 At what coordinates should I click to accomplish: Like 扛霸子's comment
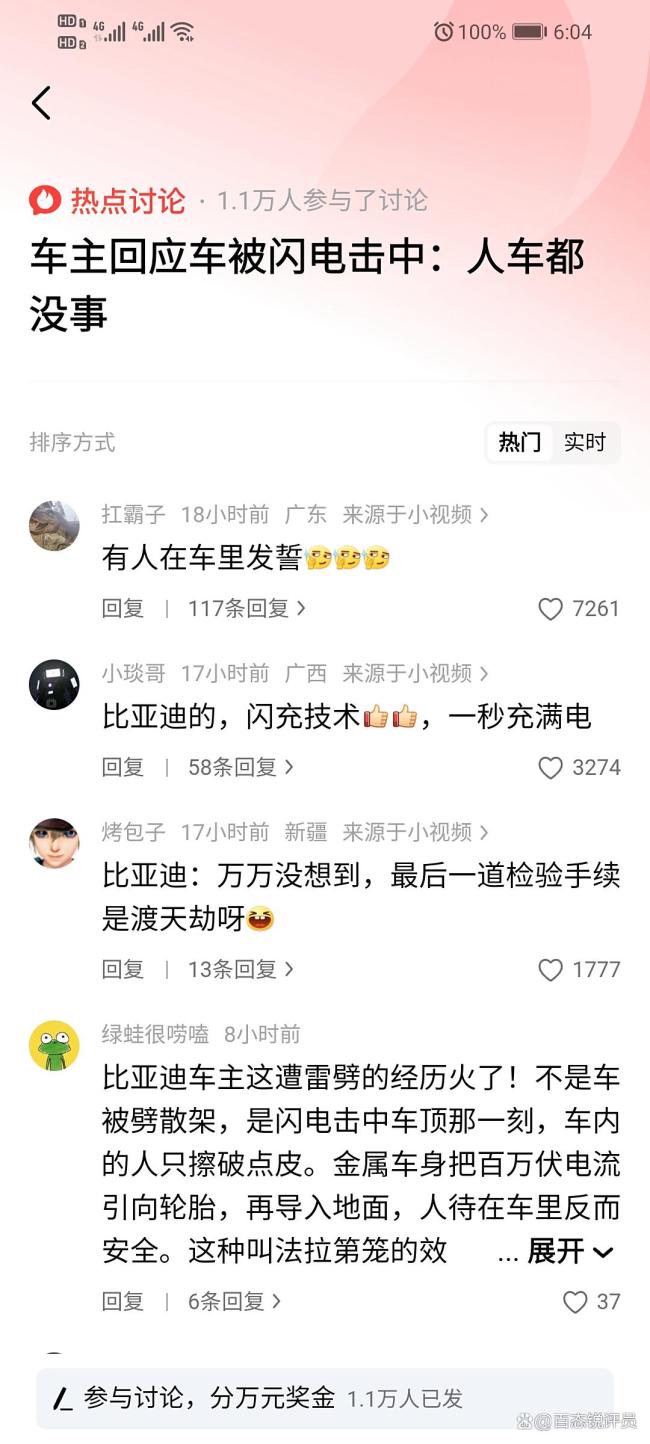pos(551,609)
